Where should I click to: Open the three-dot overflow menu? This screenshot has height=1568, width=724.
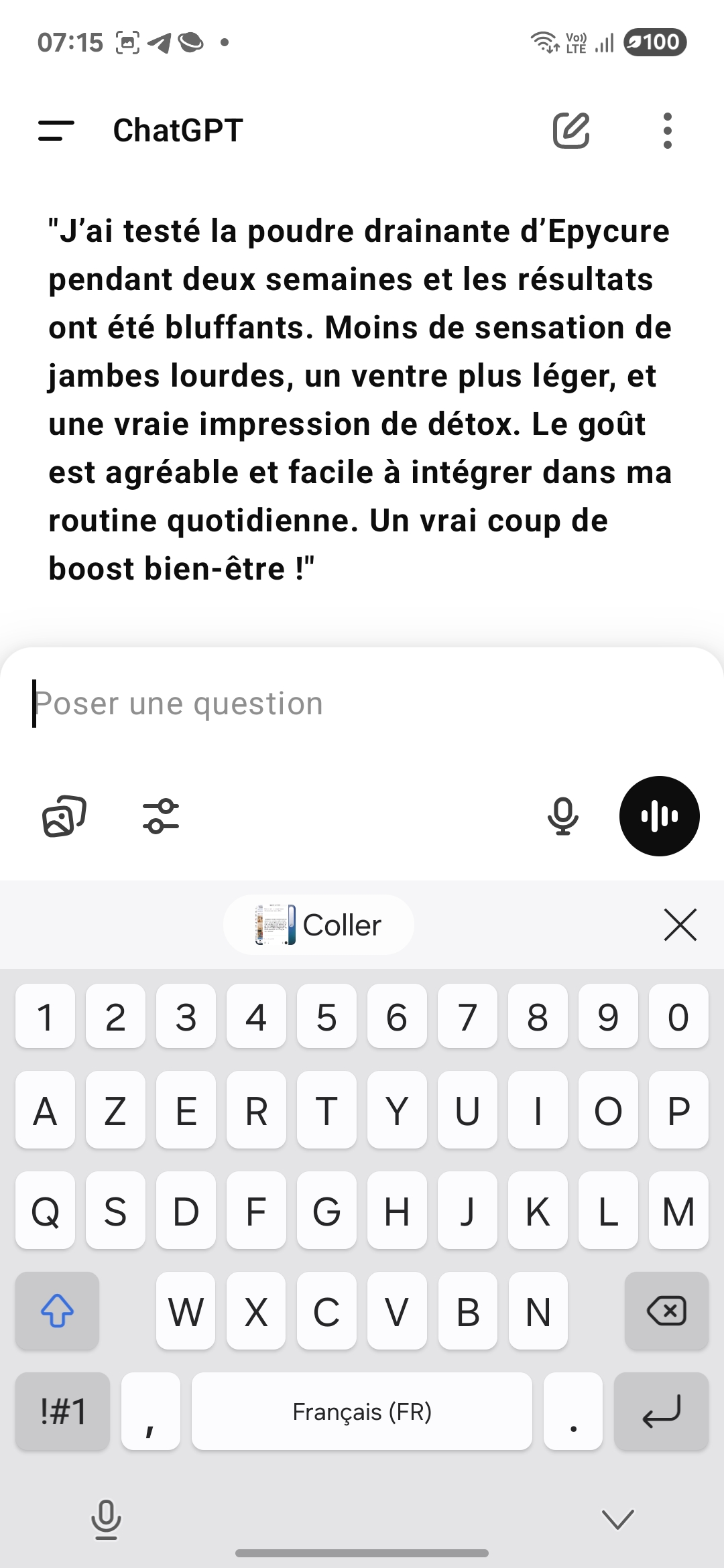coord(667,130)
